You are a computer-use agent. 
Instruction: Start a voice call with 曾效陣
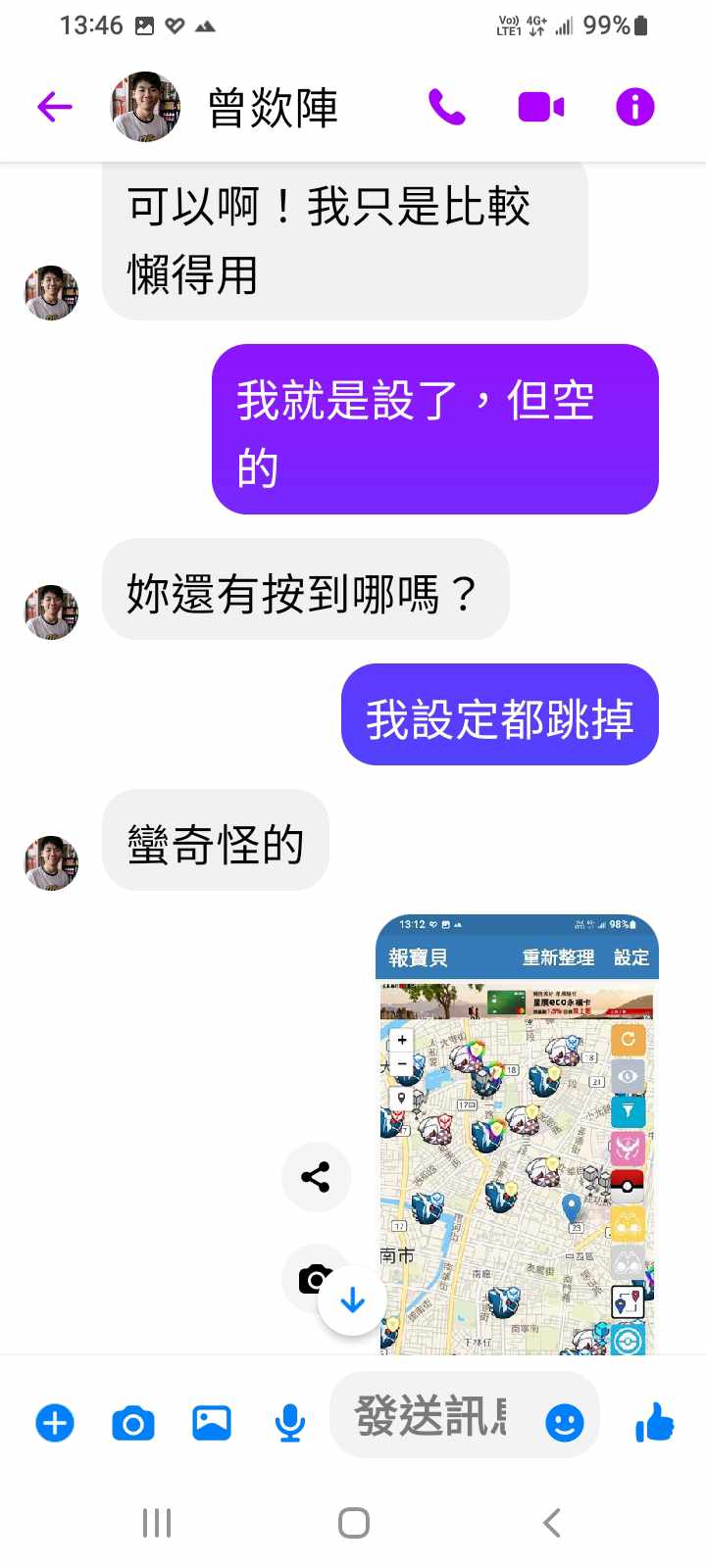[446, 107]
